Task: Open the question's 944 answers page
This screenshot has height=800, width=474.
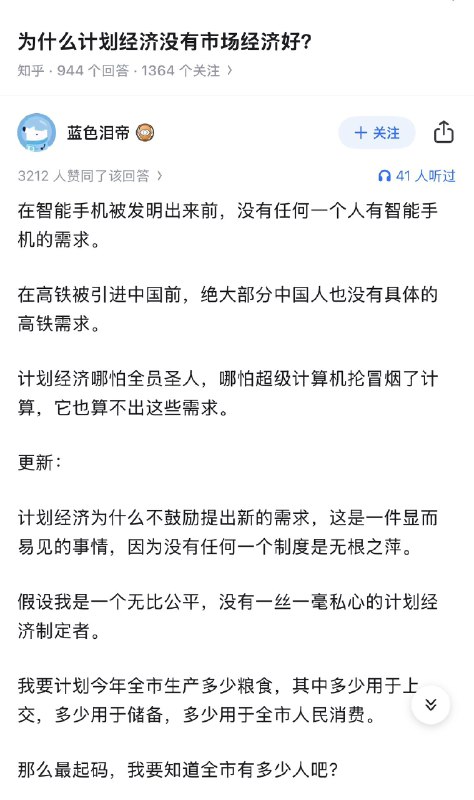Action: [x=93, y=70]
